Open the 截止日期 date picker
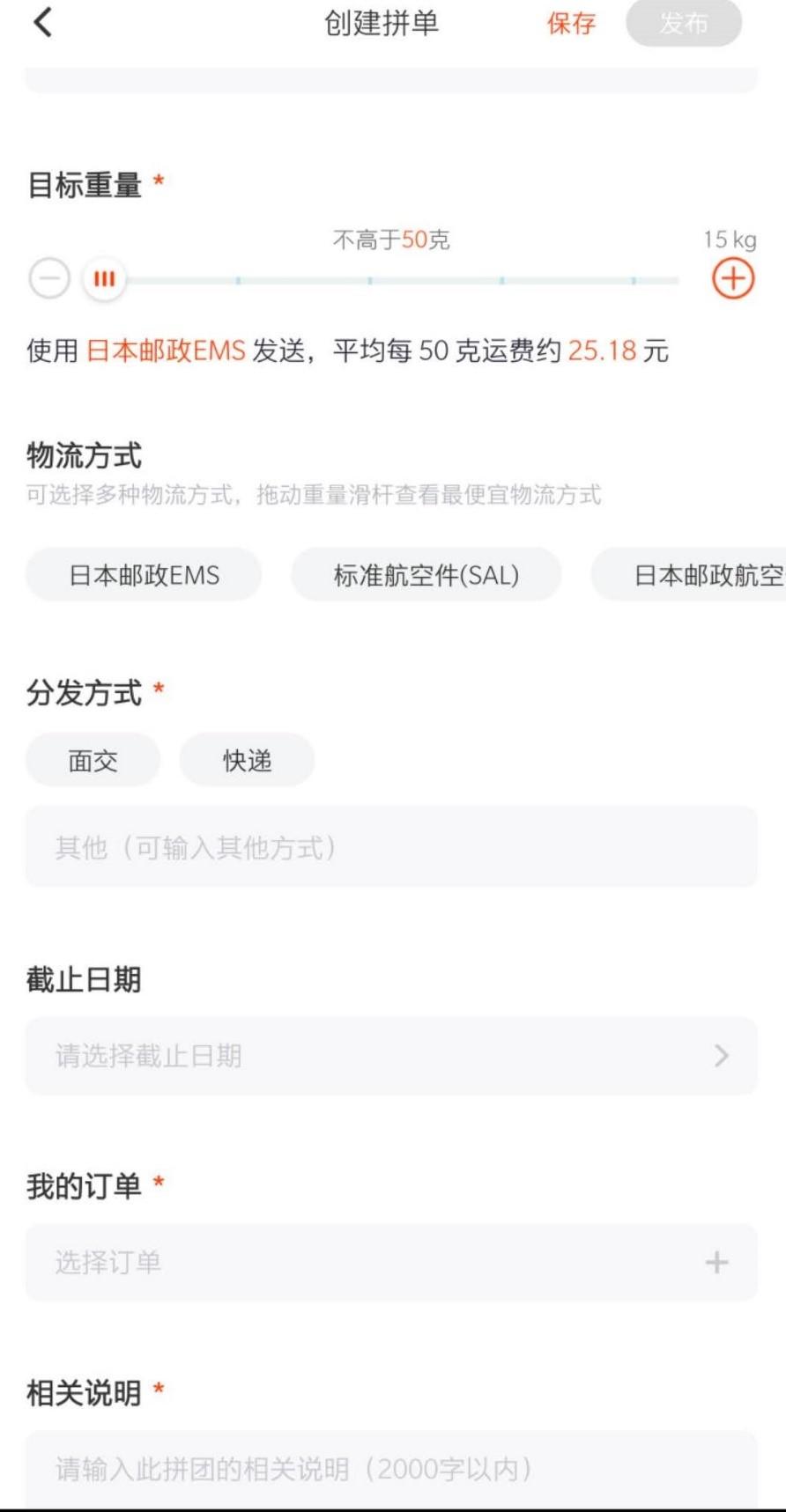Viewport: 786px width, 1512px height. click(x=390, y=1055)
